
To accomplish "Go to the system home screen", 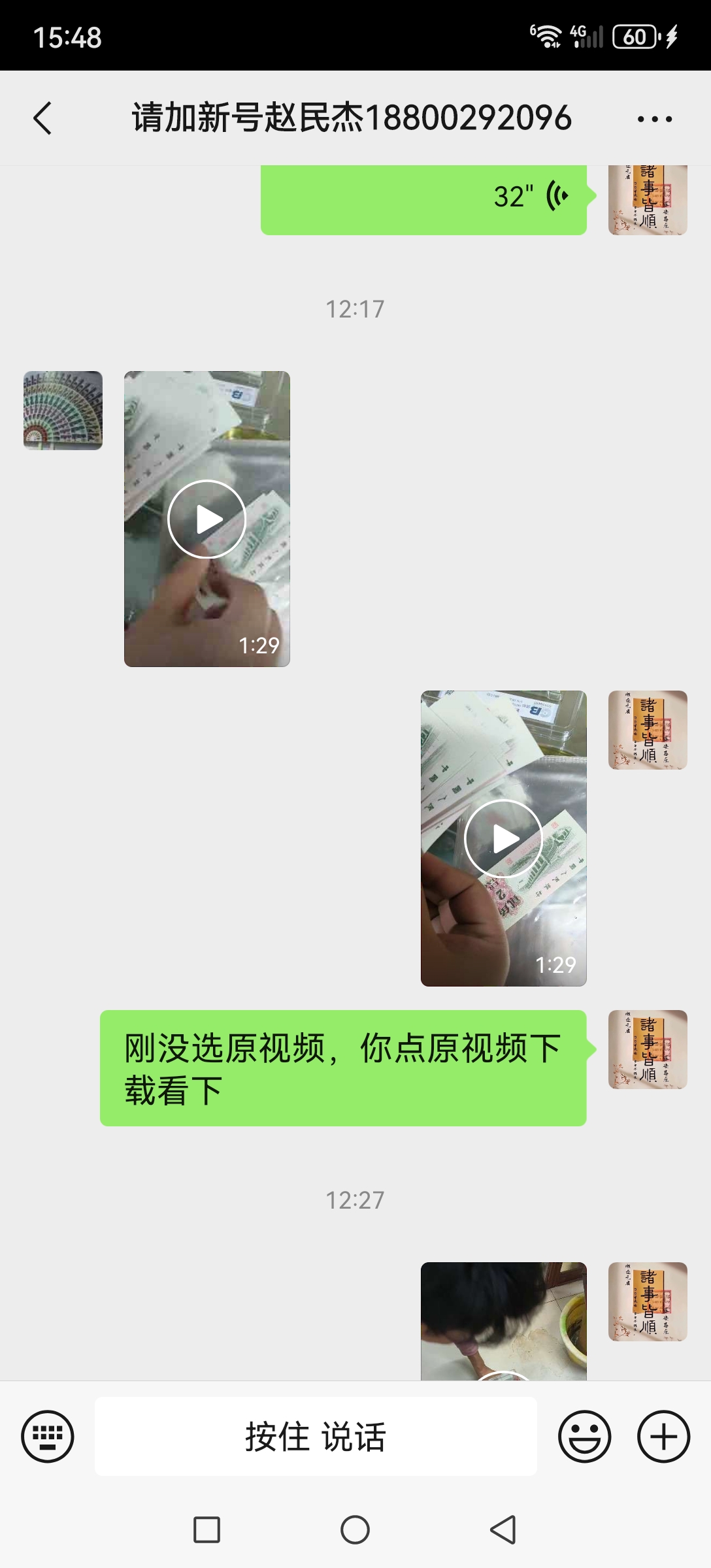I will coord(355,1529).
